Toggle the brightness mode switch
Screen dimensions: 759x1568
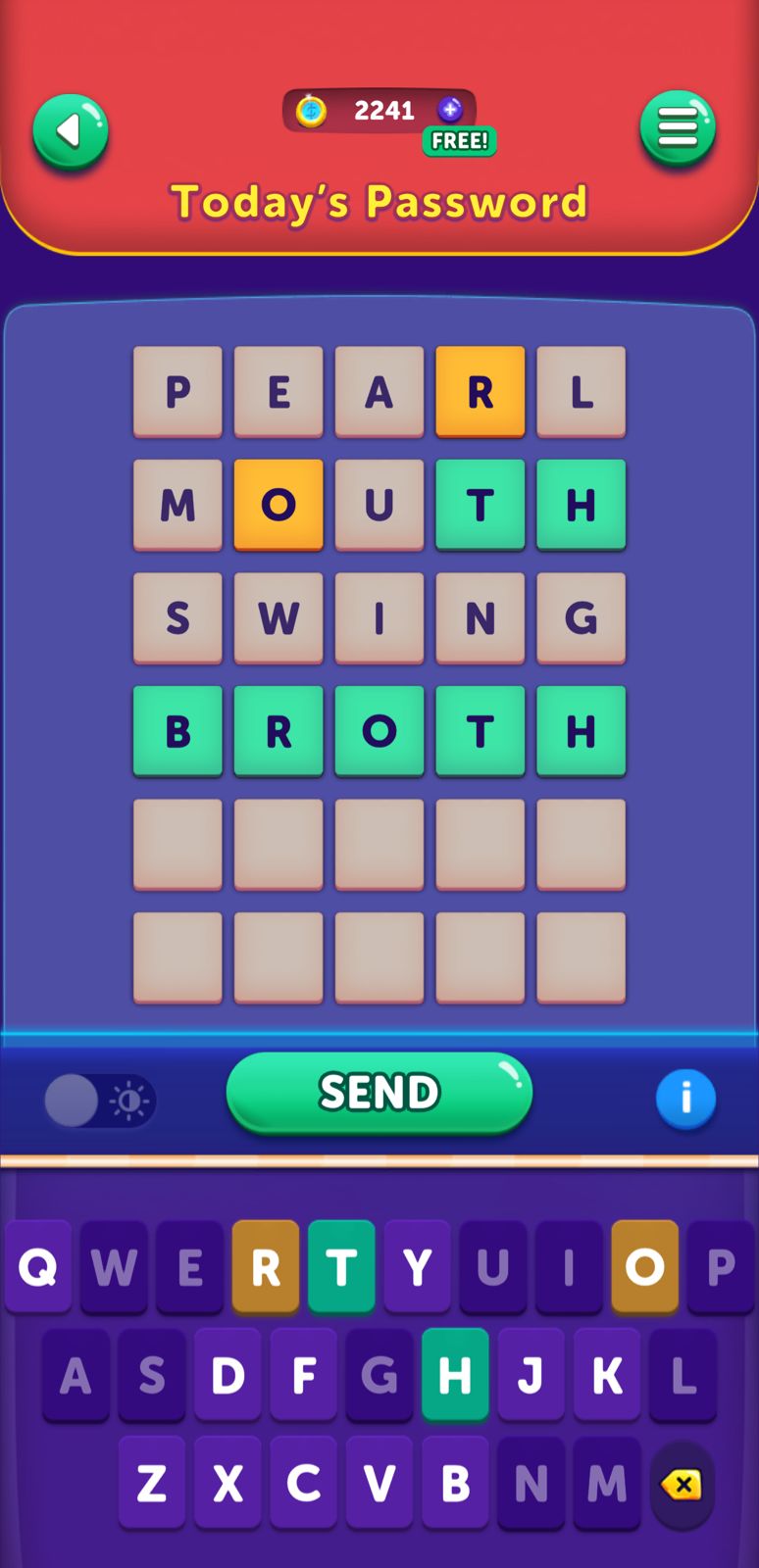click(x=99, y=1101)
